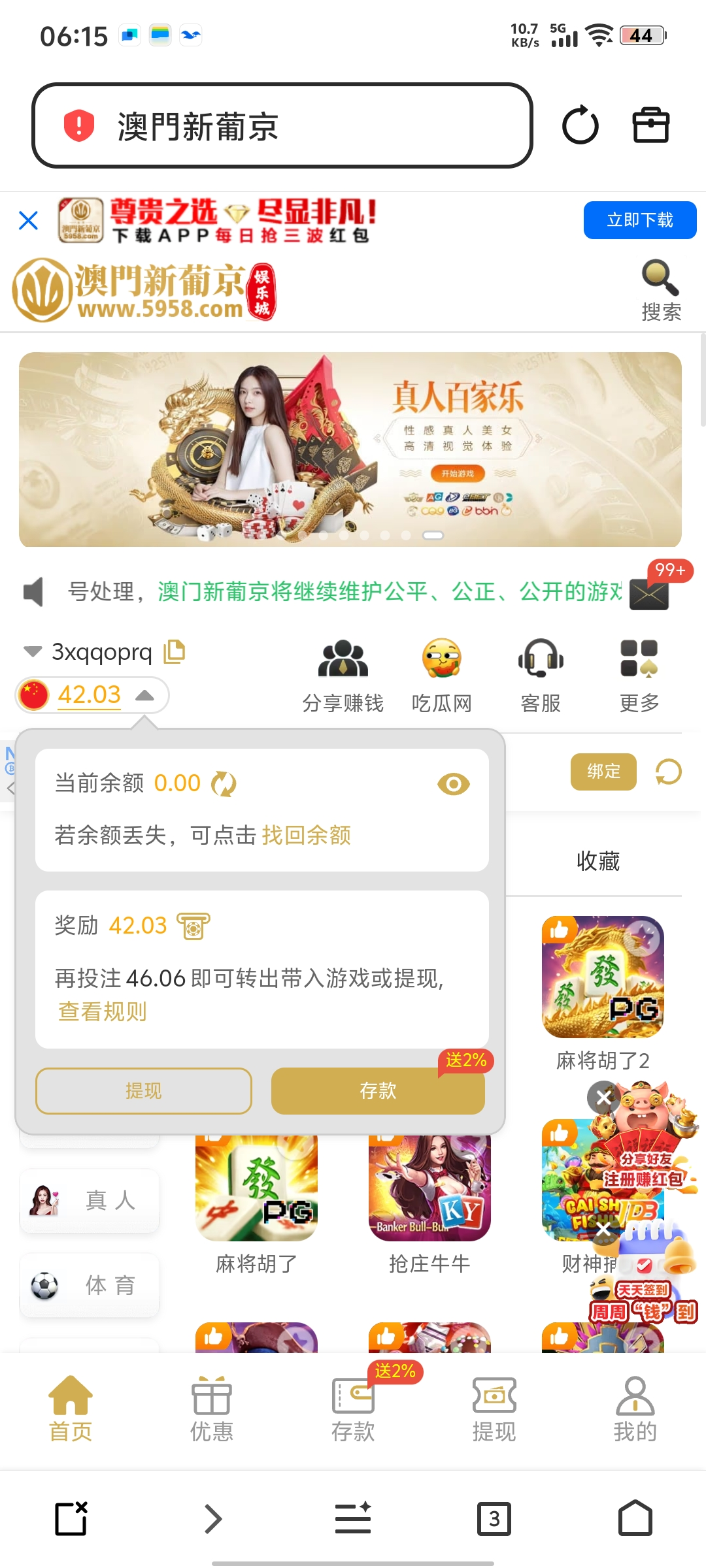The height and width of the screenshot is (1568, 706).
Task: Open the browser tabs switcher showing 3
Action: pyautogui.click(x=494, y=1518)
